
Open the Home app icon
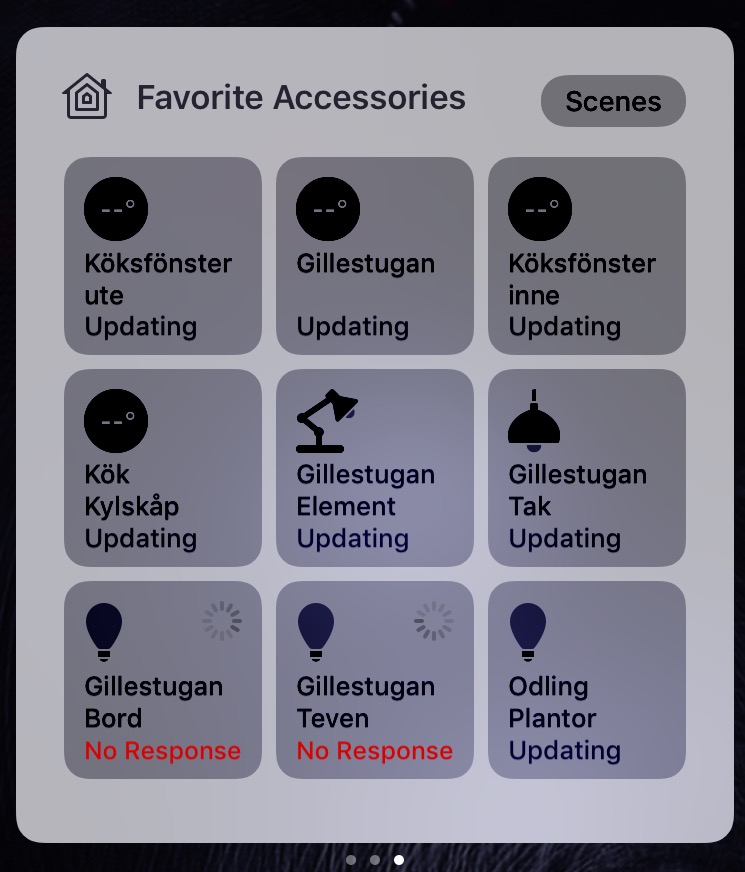(87, 98)
